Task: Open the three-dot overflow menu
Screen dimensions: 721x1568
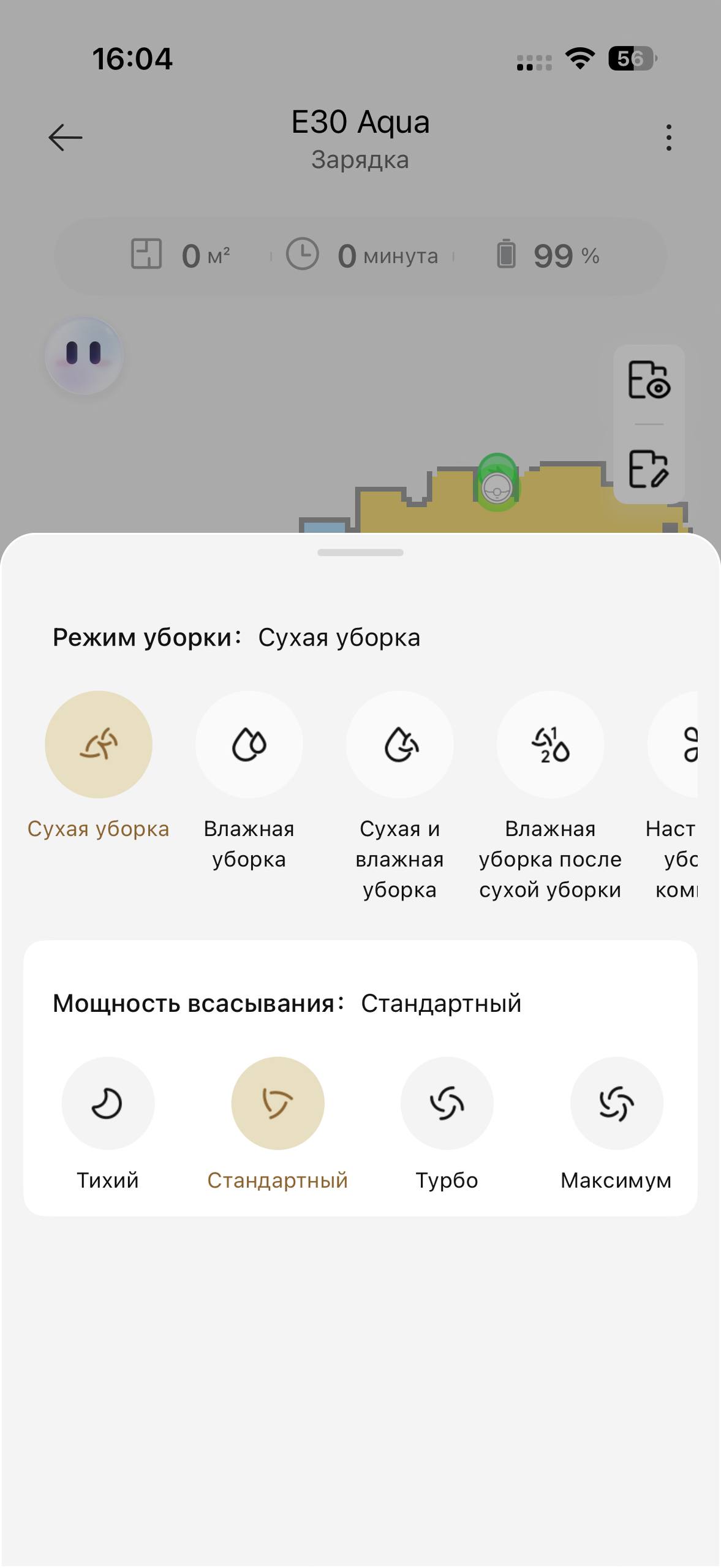Action: 668,138
